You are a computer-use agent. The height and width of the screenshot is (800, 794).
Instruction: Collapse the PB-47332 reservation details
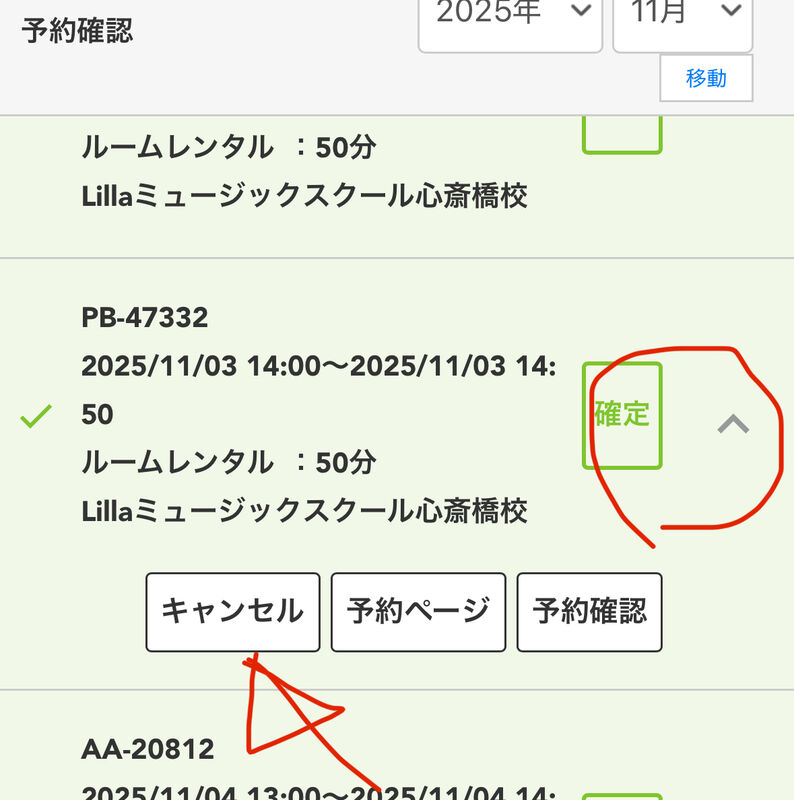tap(733, 424)
